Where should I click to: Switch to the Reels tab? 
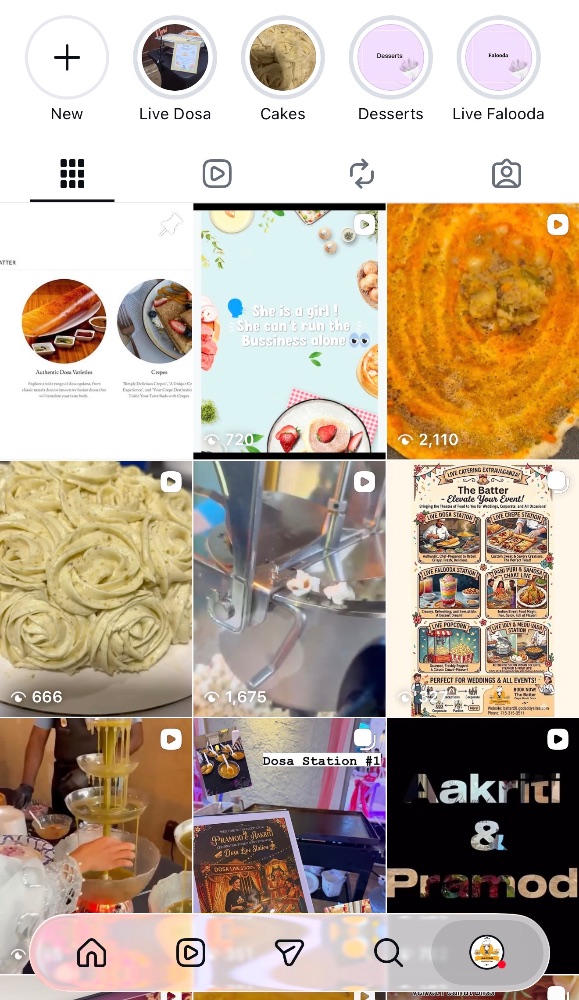(217, 173)
